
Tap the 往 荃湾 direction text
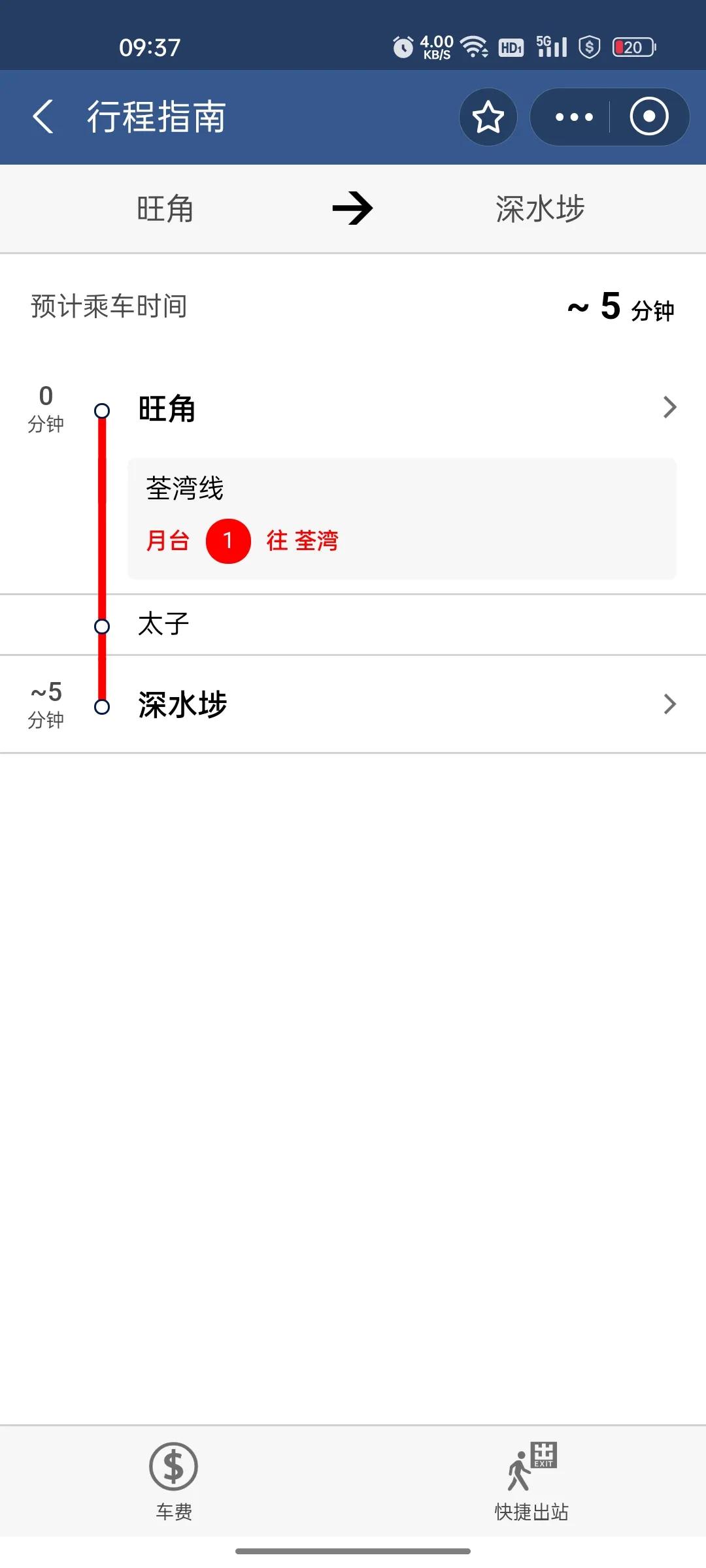[x=304, y=541]
